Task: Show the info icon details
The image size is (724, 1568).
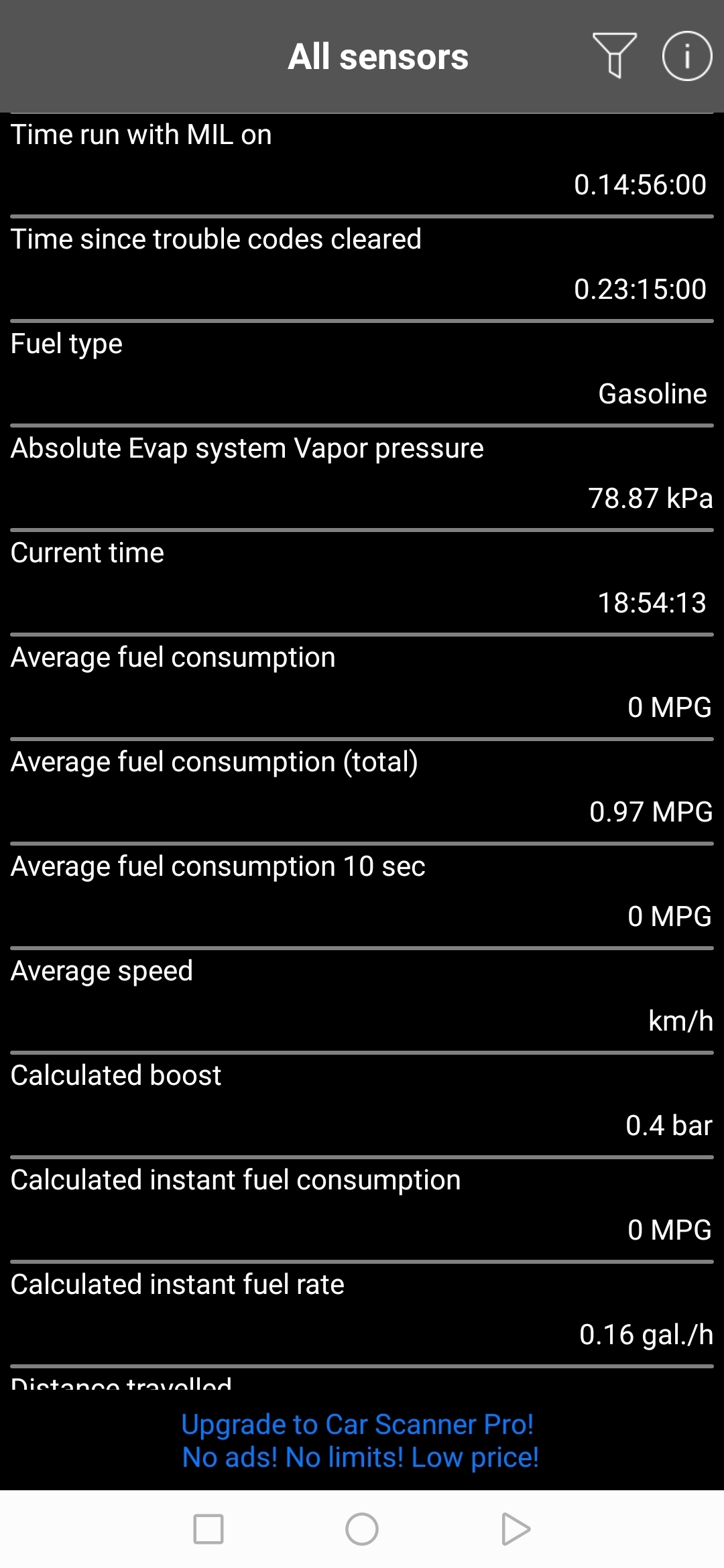Action: coord(686,56)
